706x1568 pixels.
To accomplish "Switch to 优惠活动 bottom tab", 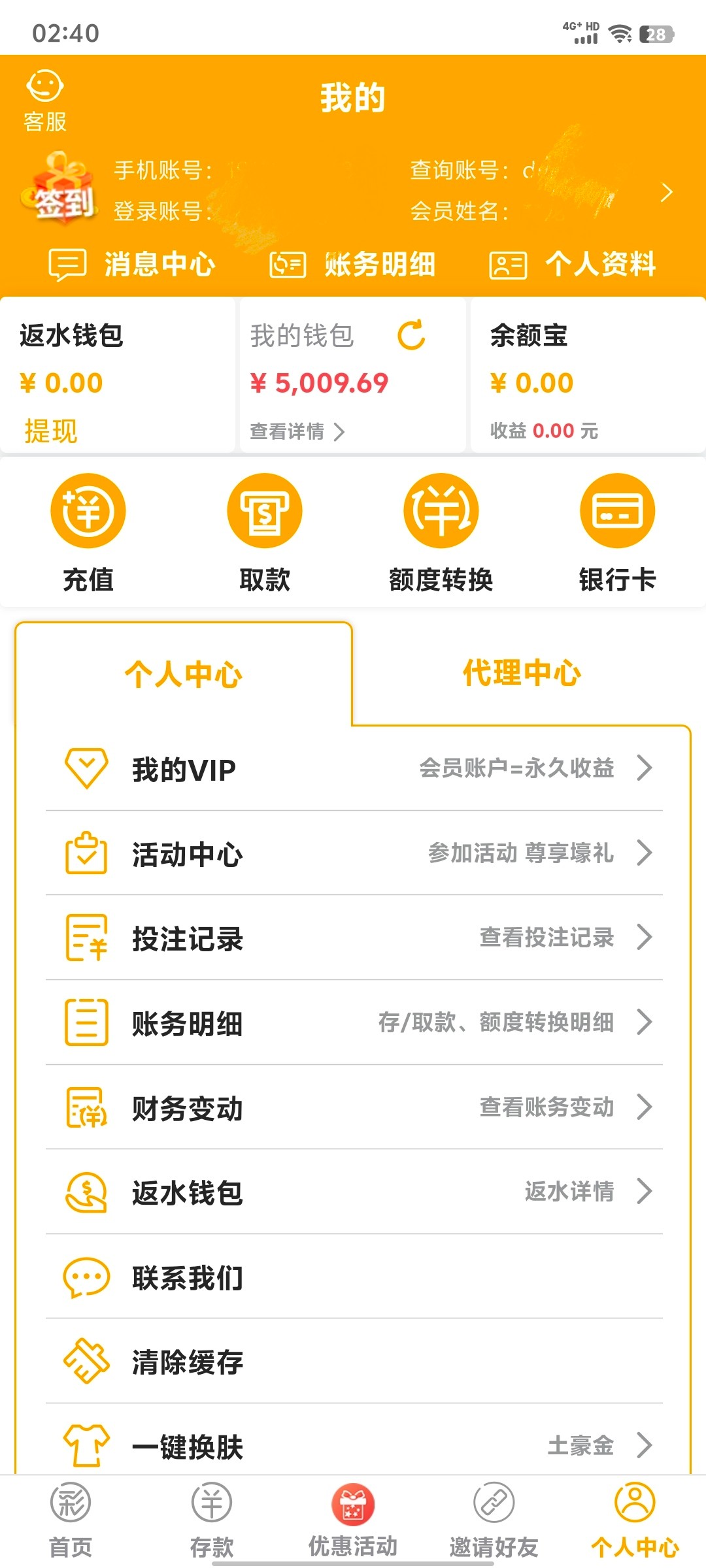I will 353,1519.
